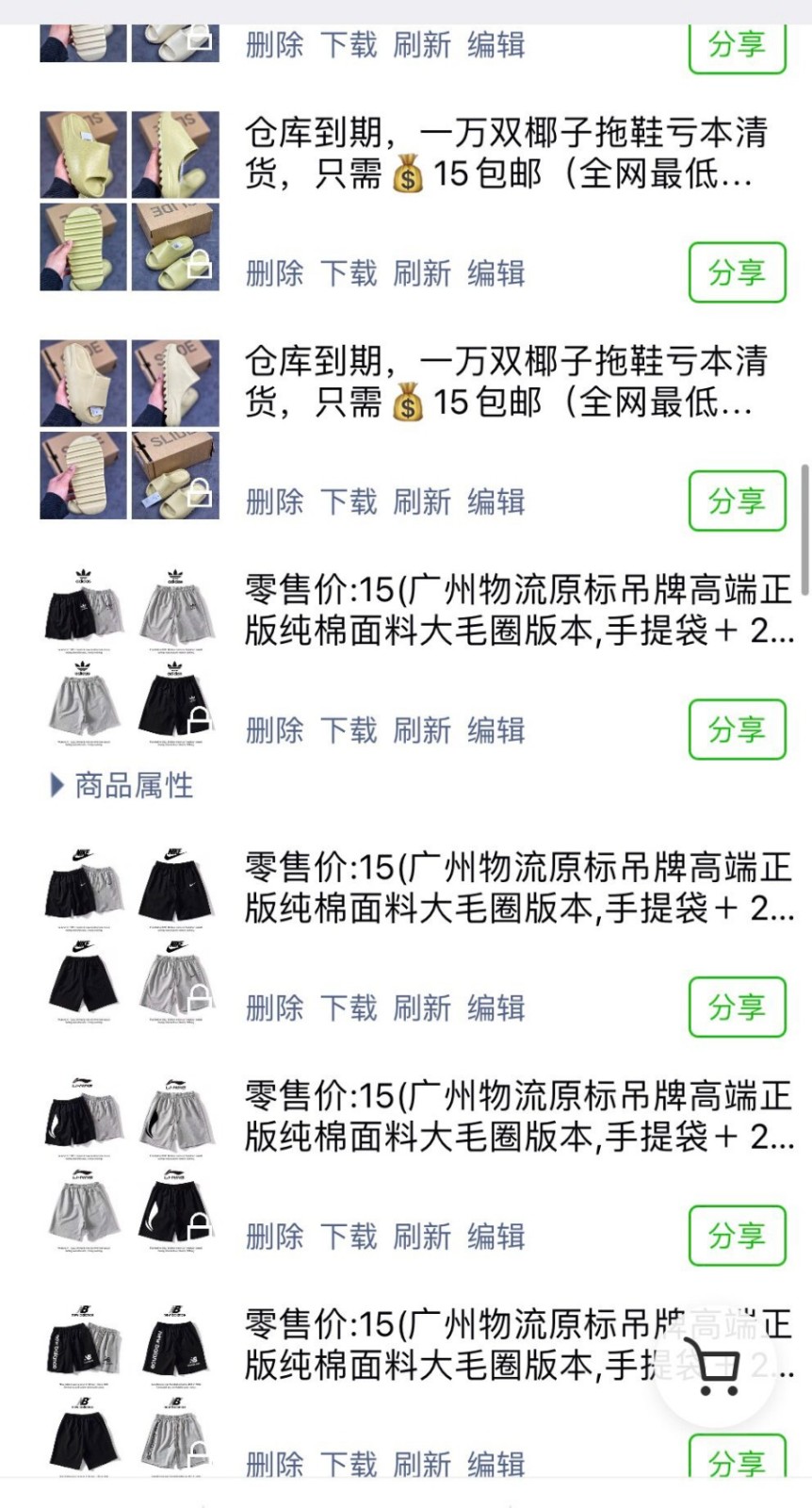Share the Adidas shorts listing
The height and width of the screenshot is (1508, 812).
click(738, 729)
